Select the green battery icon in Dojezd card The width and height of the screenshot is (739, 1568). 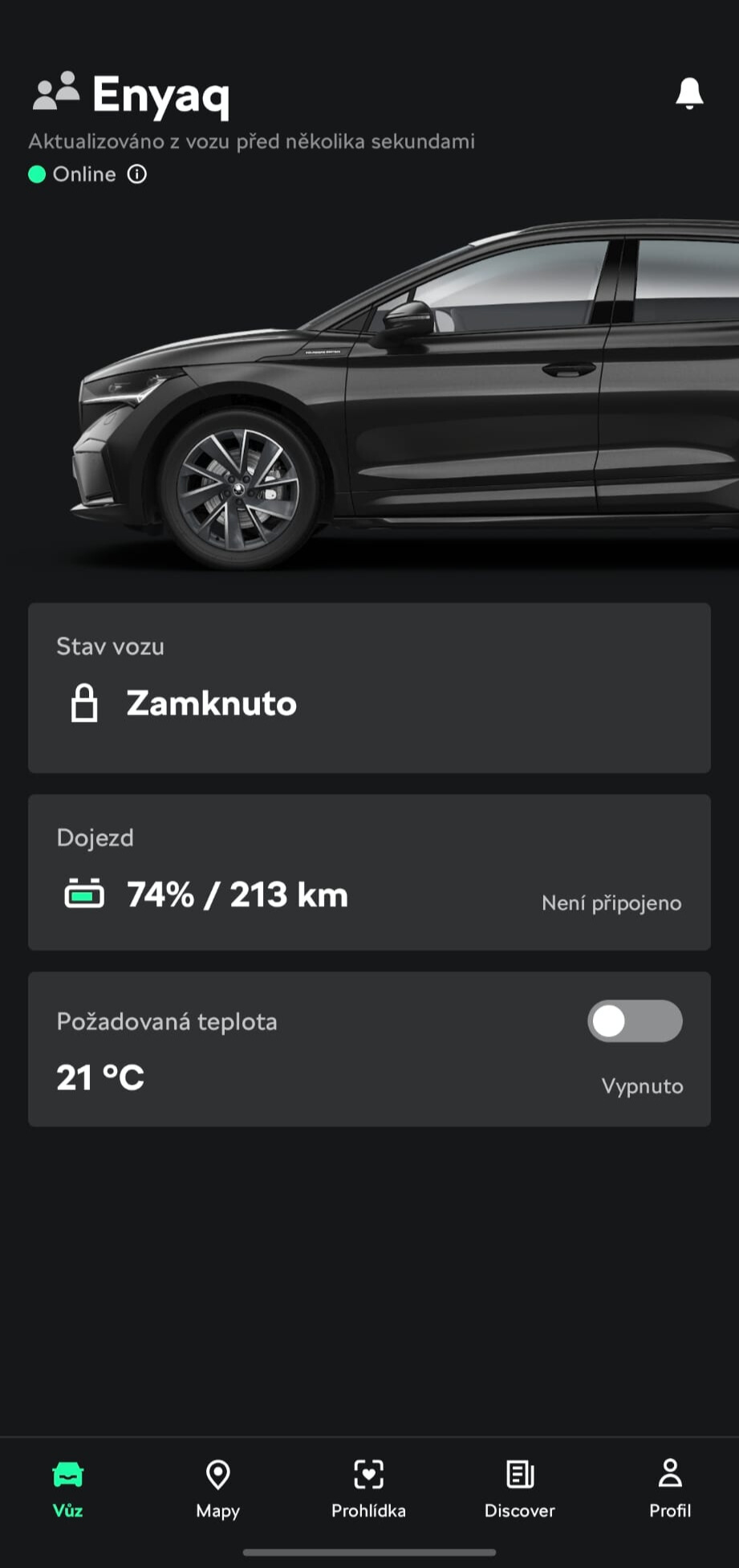[x=84, y=894]
